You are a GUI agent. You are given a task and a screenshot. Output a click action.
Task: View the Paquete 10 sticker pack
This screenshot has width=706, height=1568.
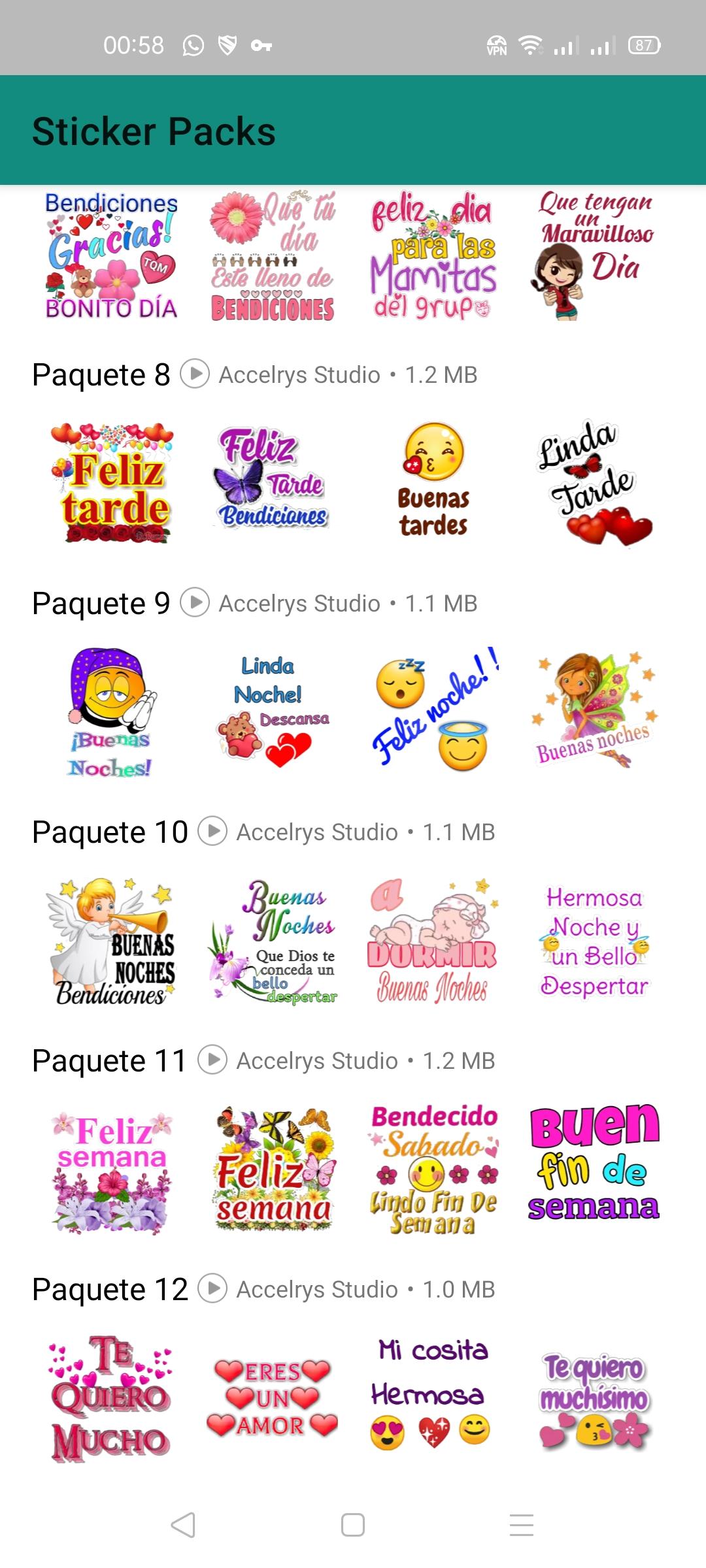pyautogui.click(x=110, y=832)
